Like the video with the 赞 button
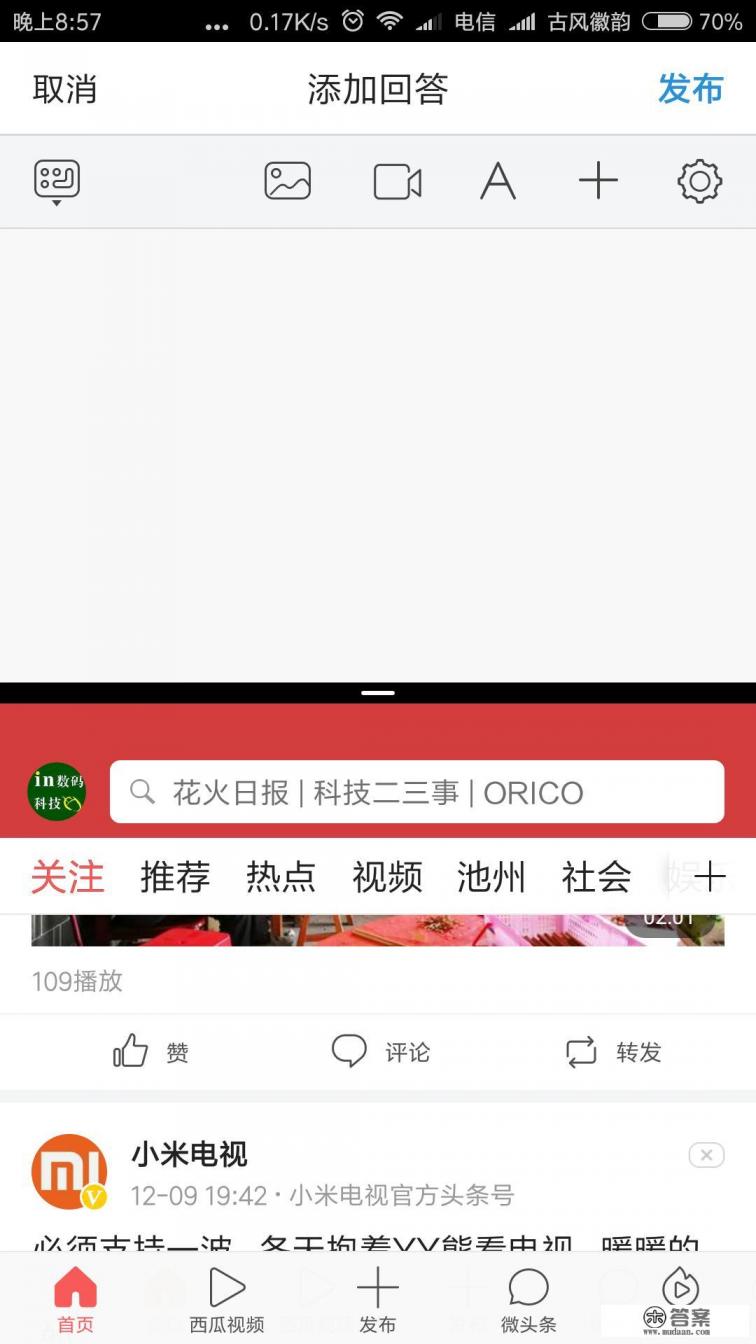Viewport: 756px width, 1344px height. tap(150, 1051)
